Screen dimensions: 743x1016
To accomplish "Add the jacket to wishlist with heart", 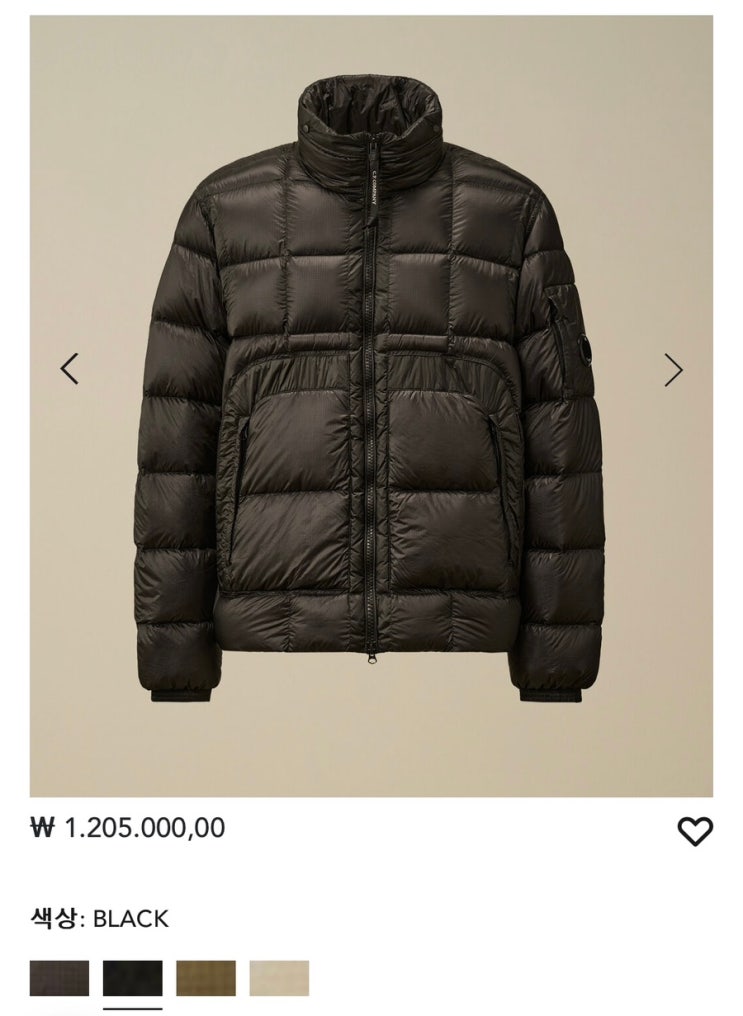I will click(x=695, y=831).
